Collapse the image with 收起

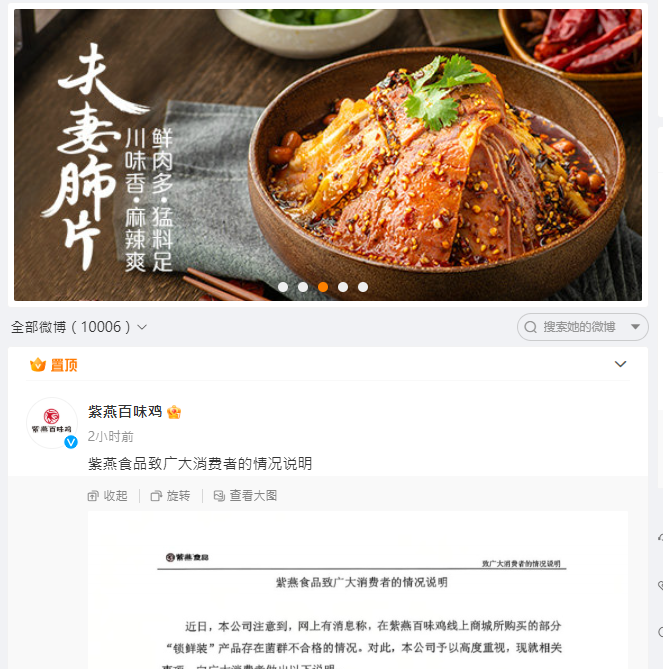point(108,495)
